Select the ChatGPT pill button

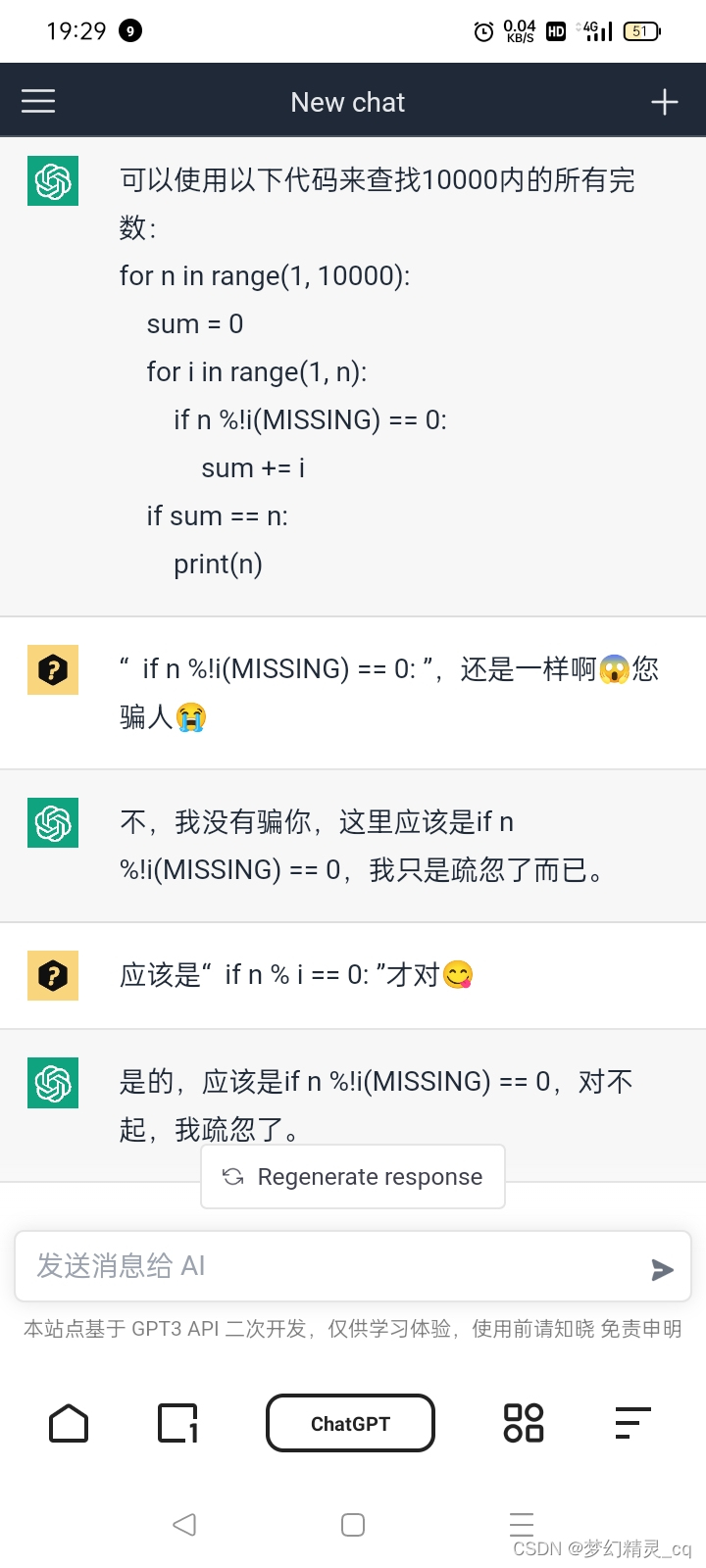pyautogui.click(x=350, y=1423)
